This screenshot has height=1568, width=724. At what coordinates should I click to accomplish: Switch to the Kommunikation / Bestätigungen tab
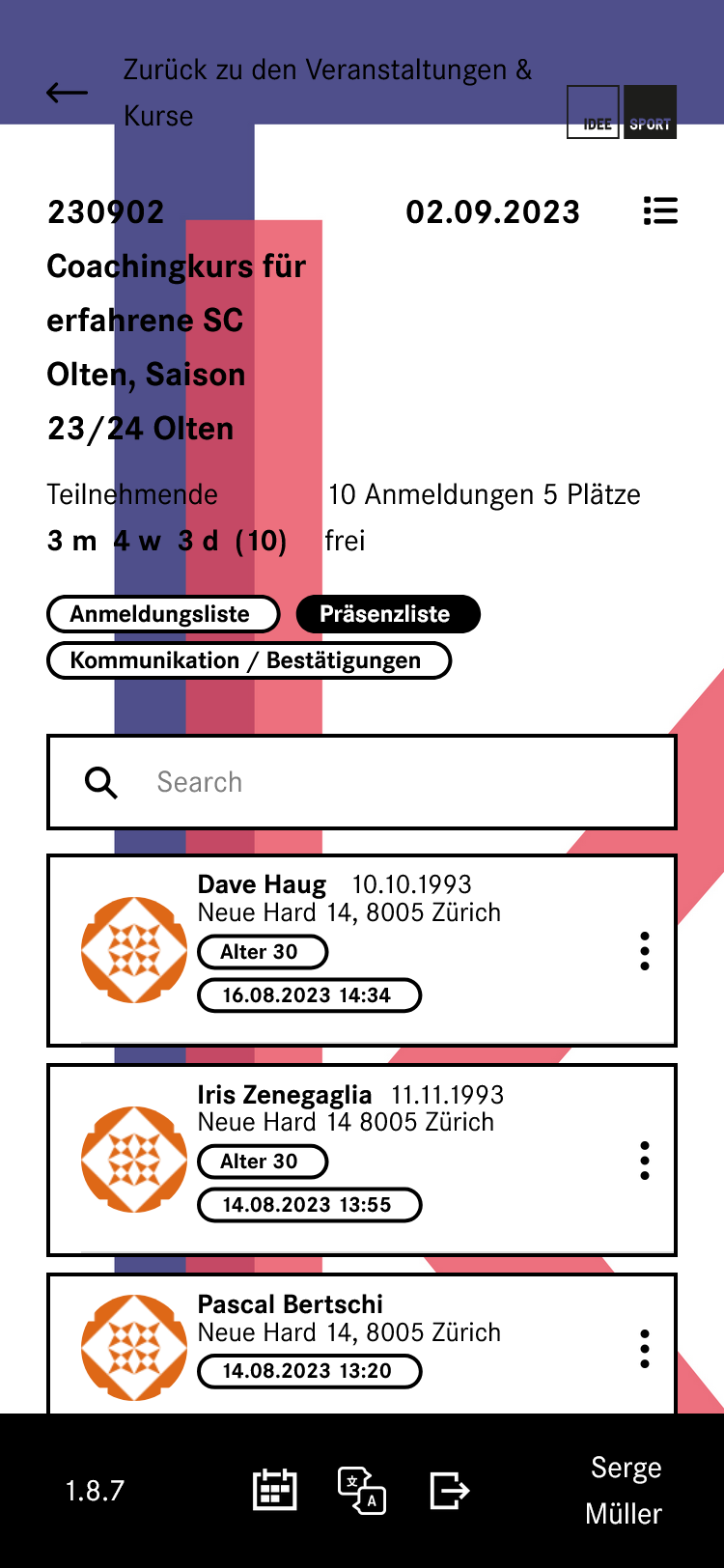(x=249, y=660)
